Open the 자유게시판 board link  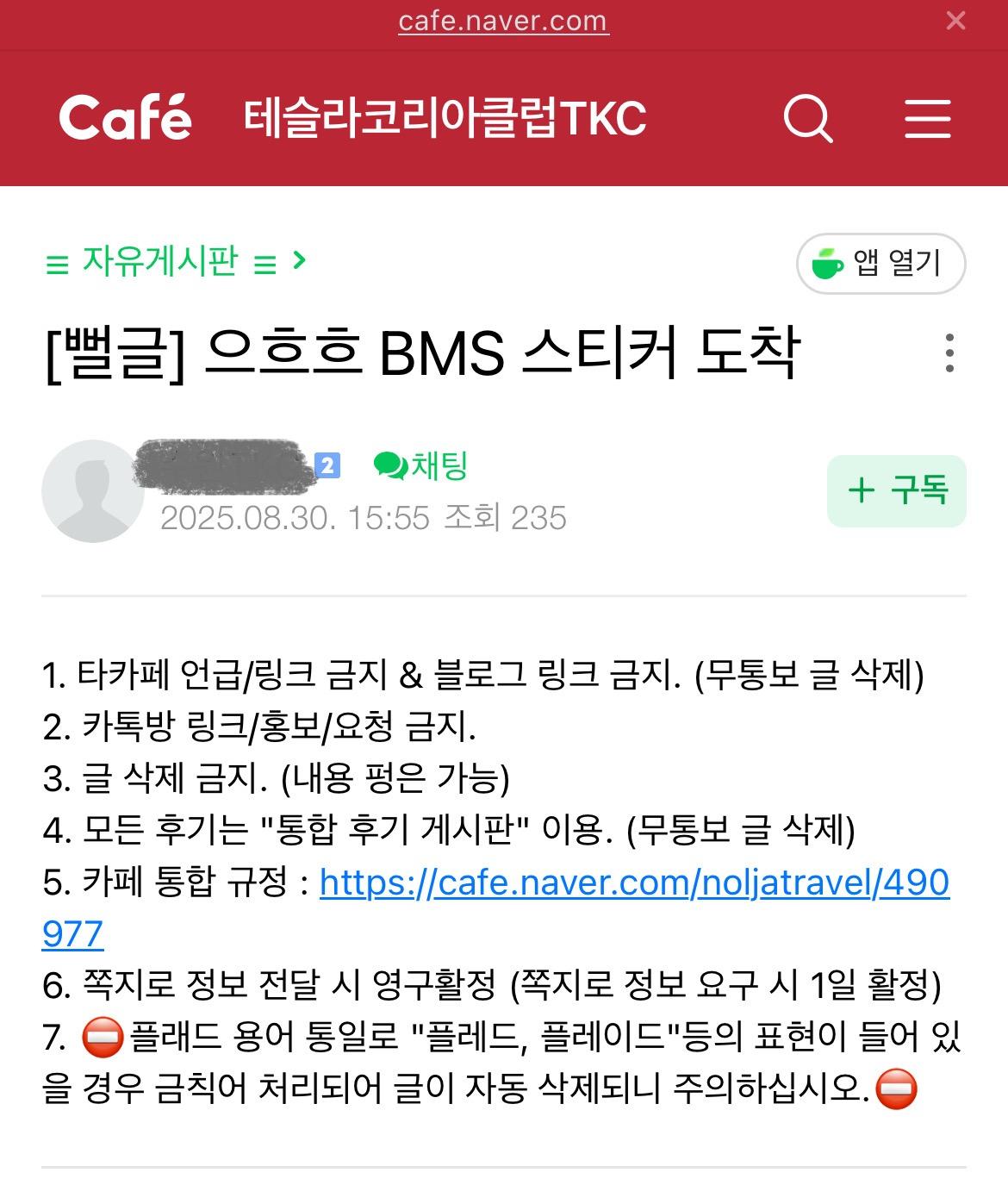(x=160, y=260)
